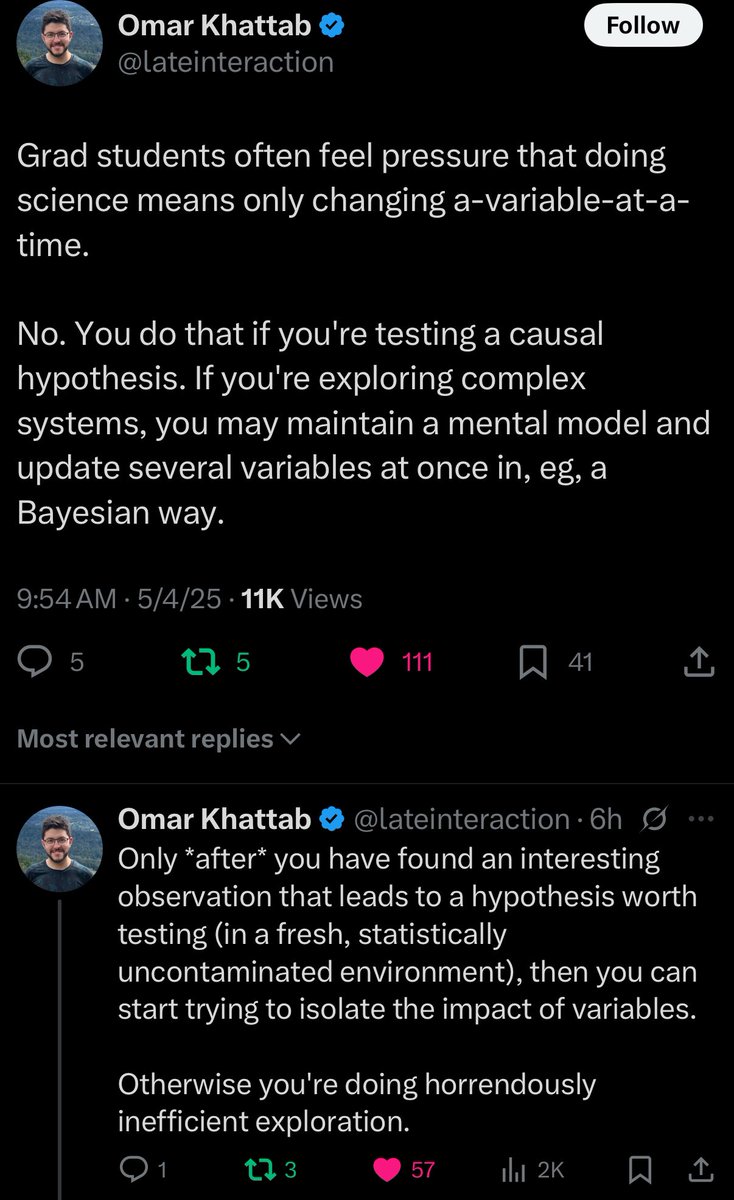Screen dimensions: 734x1200
Task: Expand the Most relevant replies sorter
Action: [x=159, y=739]
